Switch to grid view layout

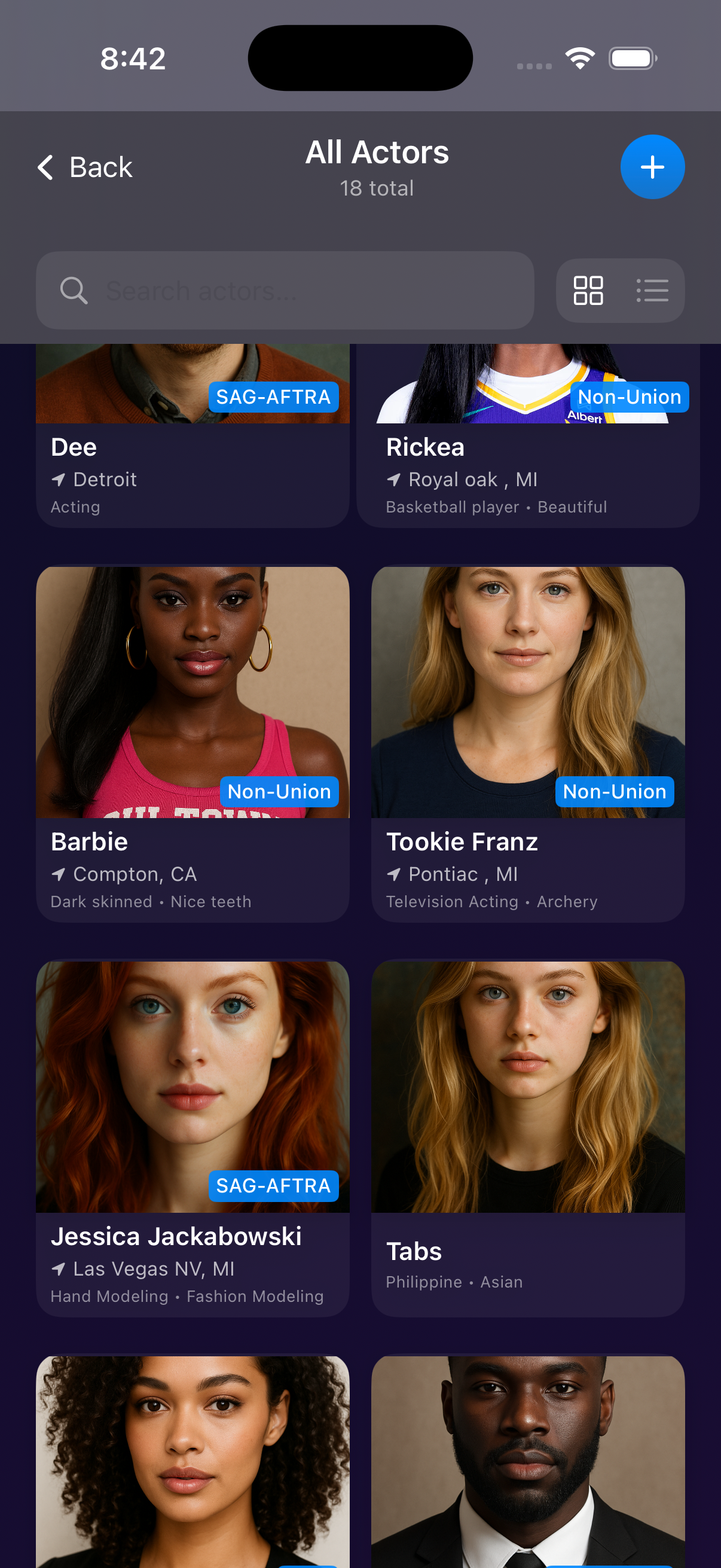[x=588, y=291]
